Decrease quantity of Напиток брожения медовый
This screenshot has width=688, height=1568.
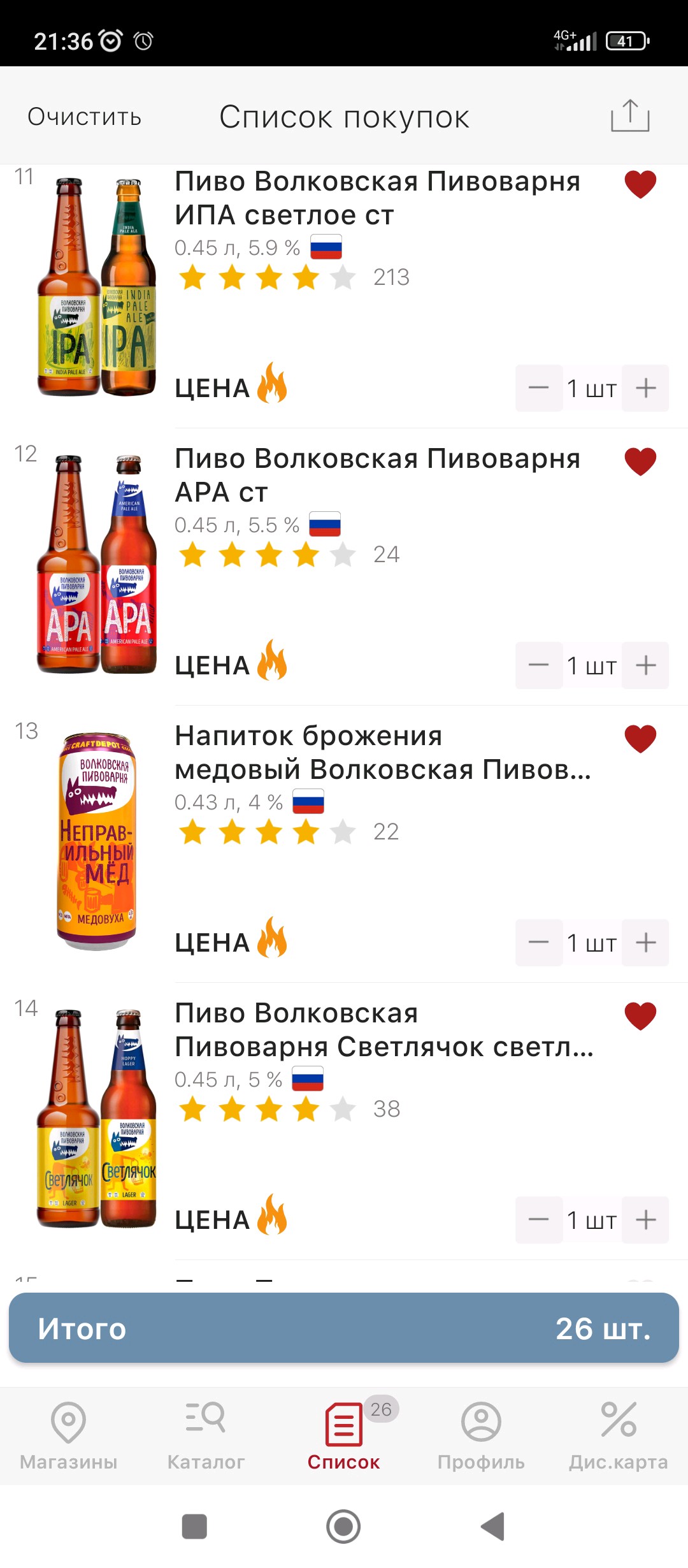539,942
